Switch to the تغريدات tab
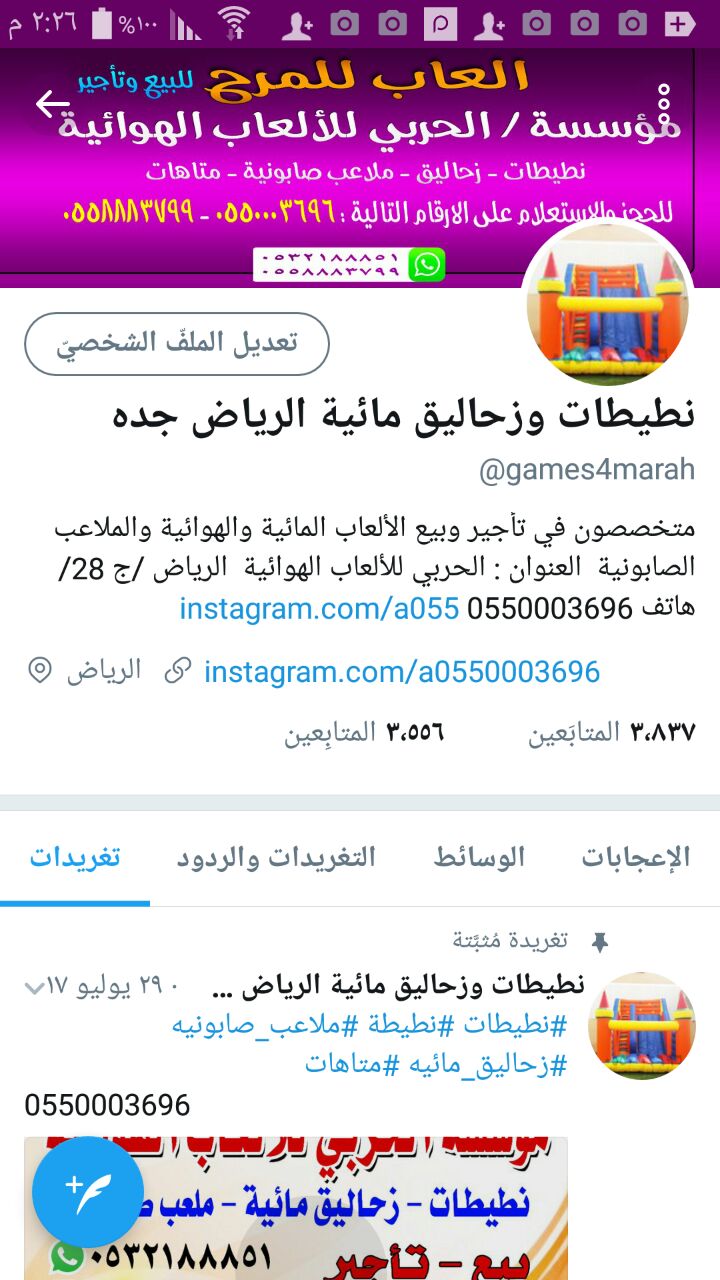 pyautogui.click(x=75, y=857)
